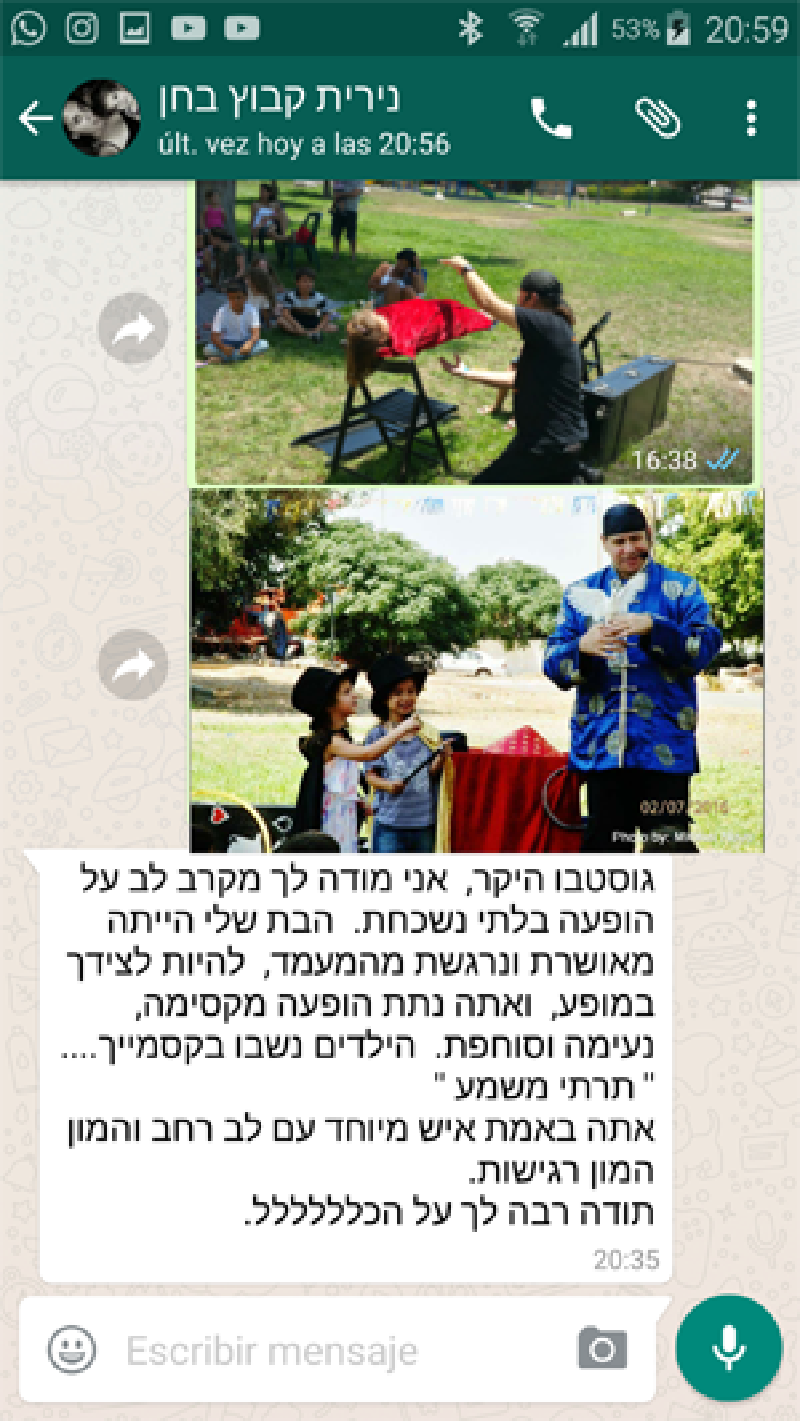Forward the photo of the magician in blue

133,665
